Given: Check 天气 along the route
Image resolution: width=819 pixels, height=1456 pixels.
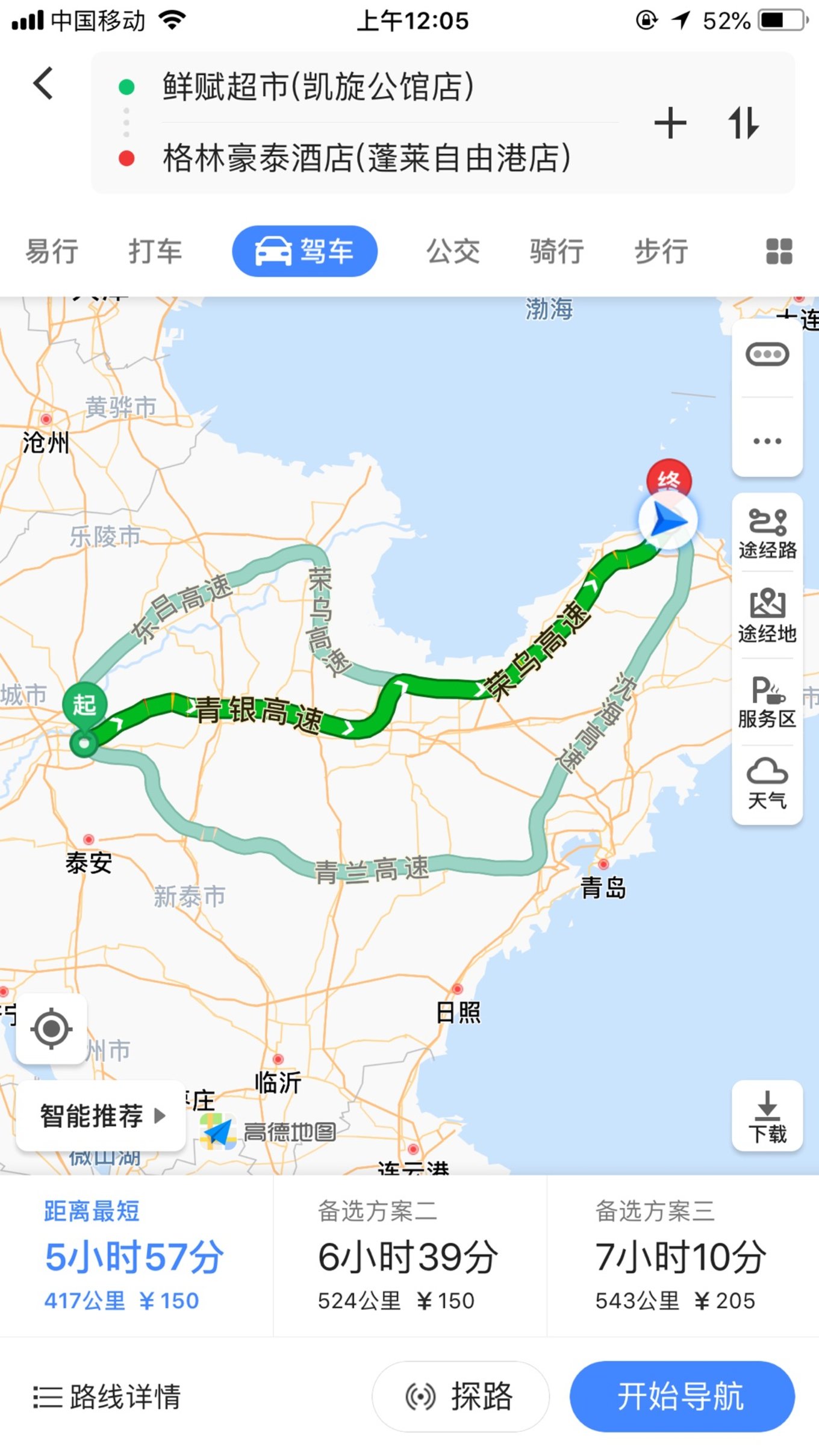Looking at the screenshot, I should coord(767,783).
